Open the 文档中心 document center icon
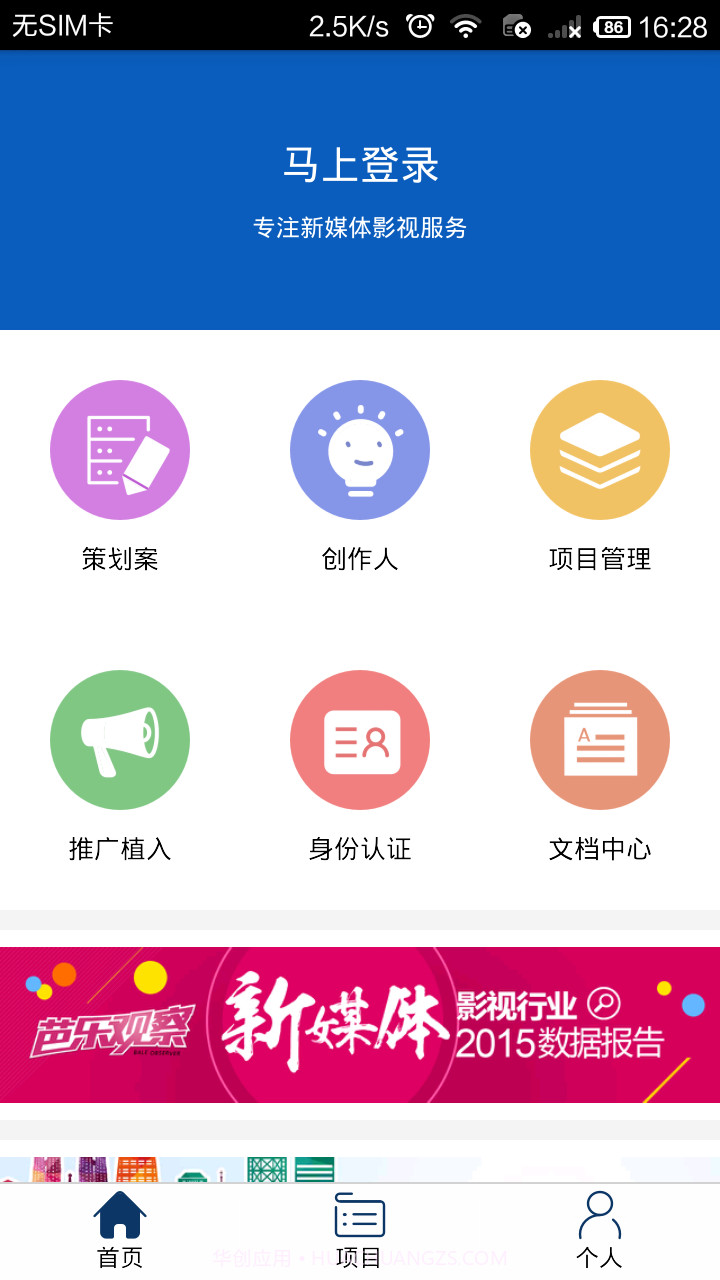 tap(600, 739)
